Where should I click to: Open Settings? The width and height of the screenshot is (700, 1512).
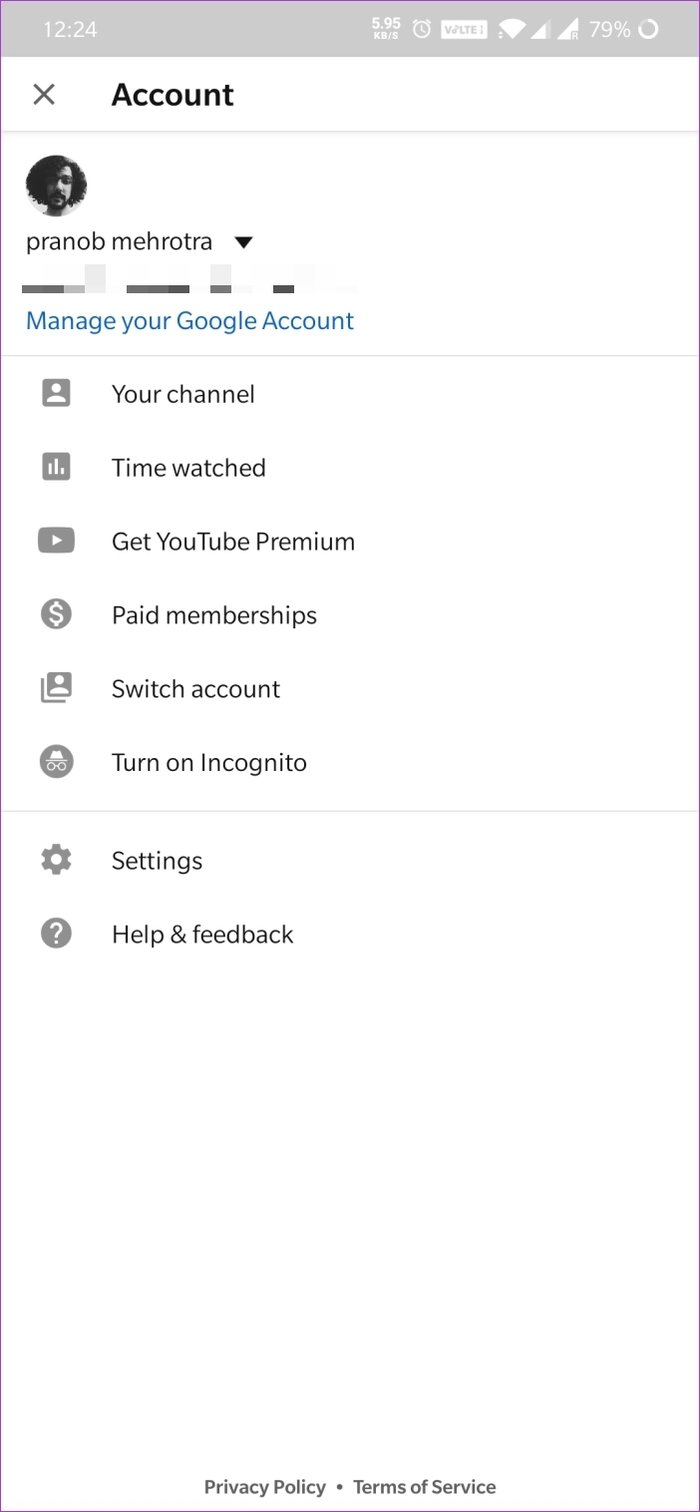(157, 861)
